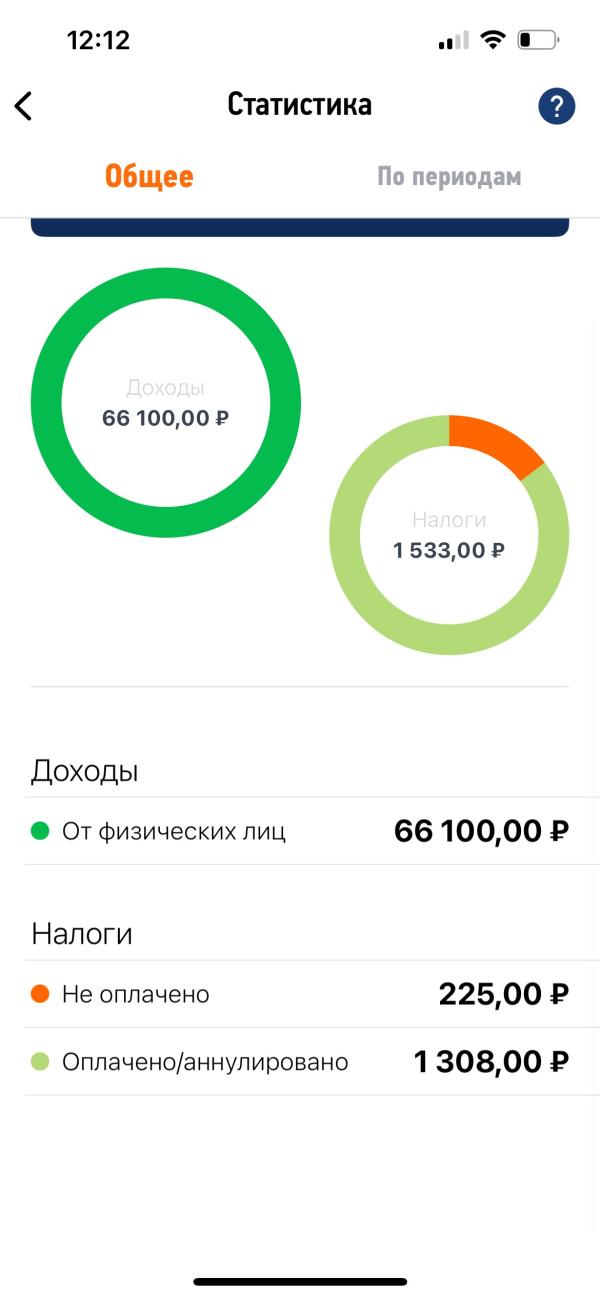Viewport: 600px width, 1297px height.
Task: Open the help question mark icon
Action: pyautogui.click(x=557, y=106)
